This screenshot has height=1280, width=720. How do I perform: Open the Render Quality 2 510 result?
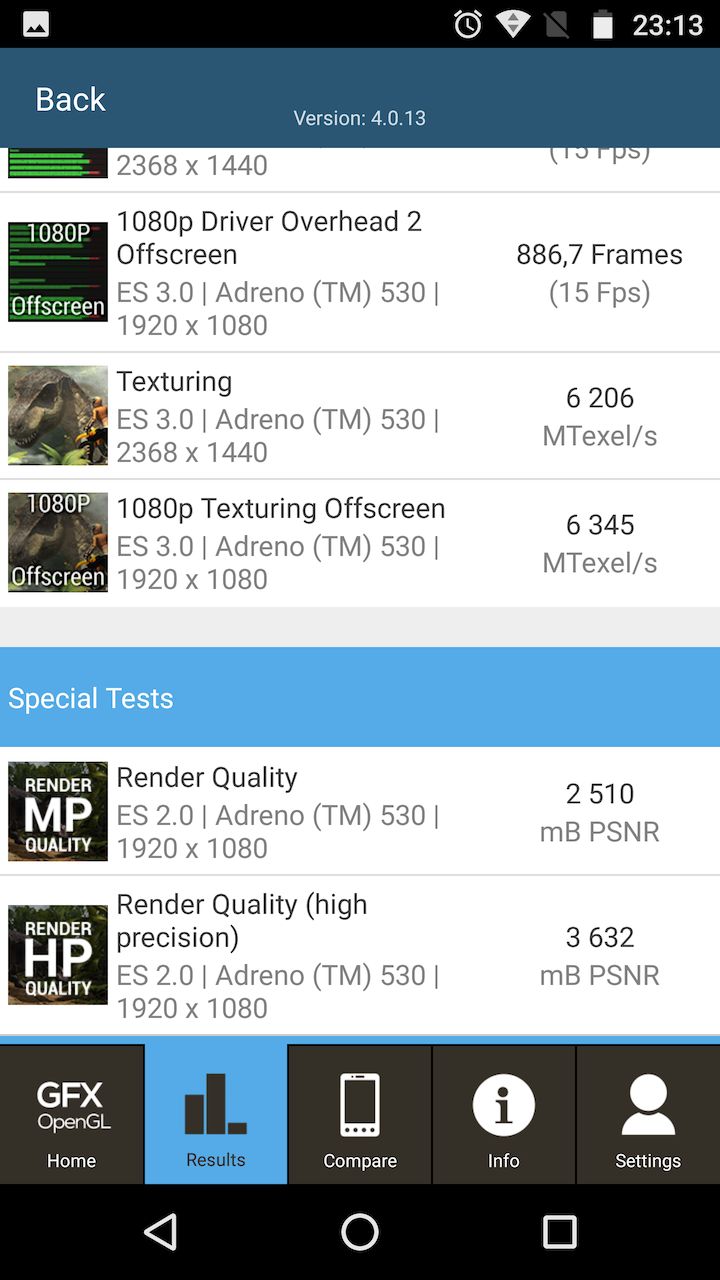[x=360, y=811]
